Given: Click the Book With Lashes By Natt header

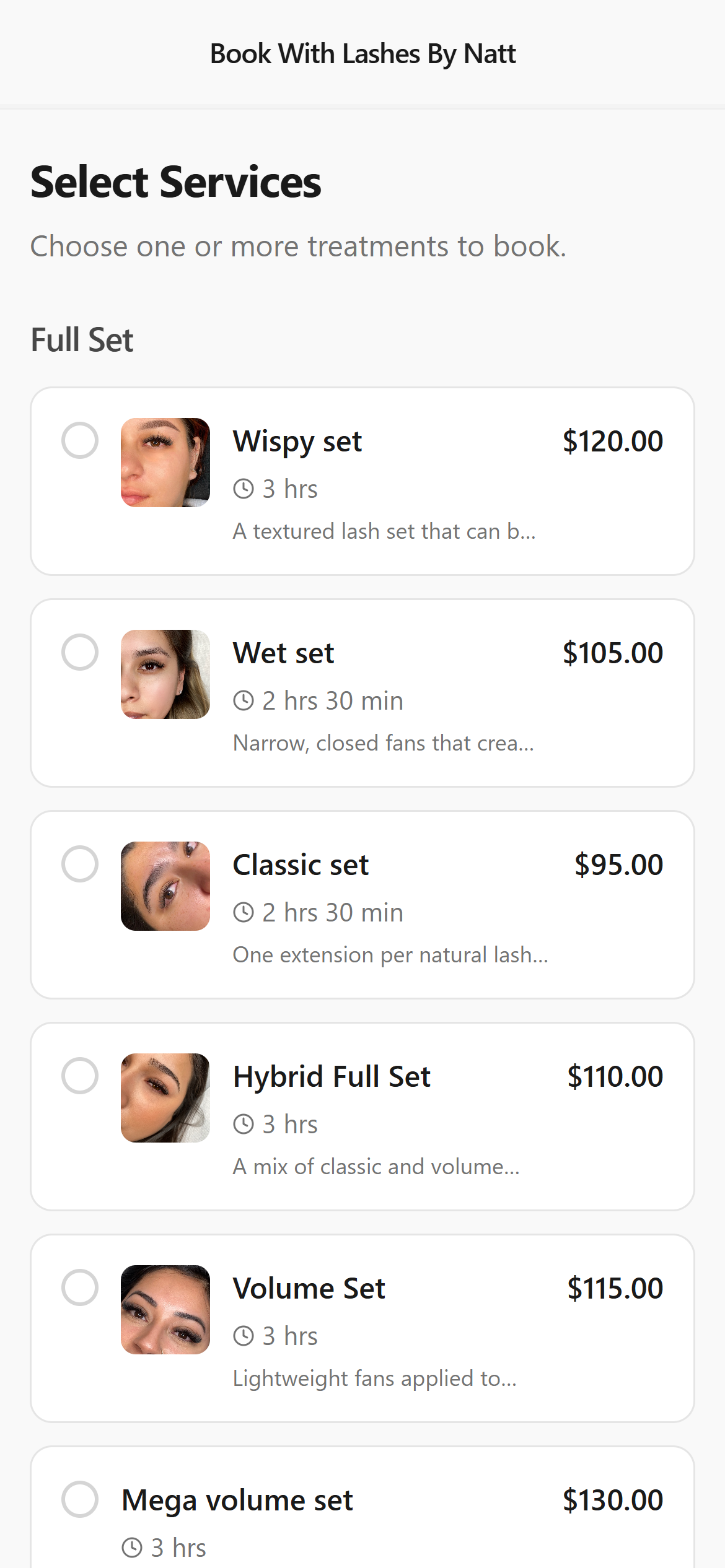Looking at the screenshot, I should [362, 54].
